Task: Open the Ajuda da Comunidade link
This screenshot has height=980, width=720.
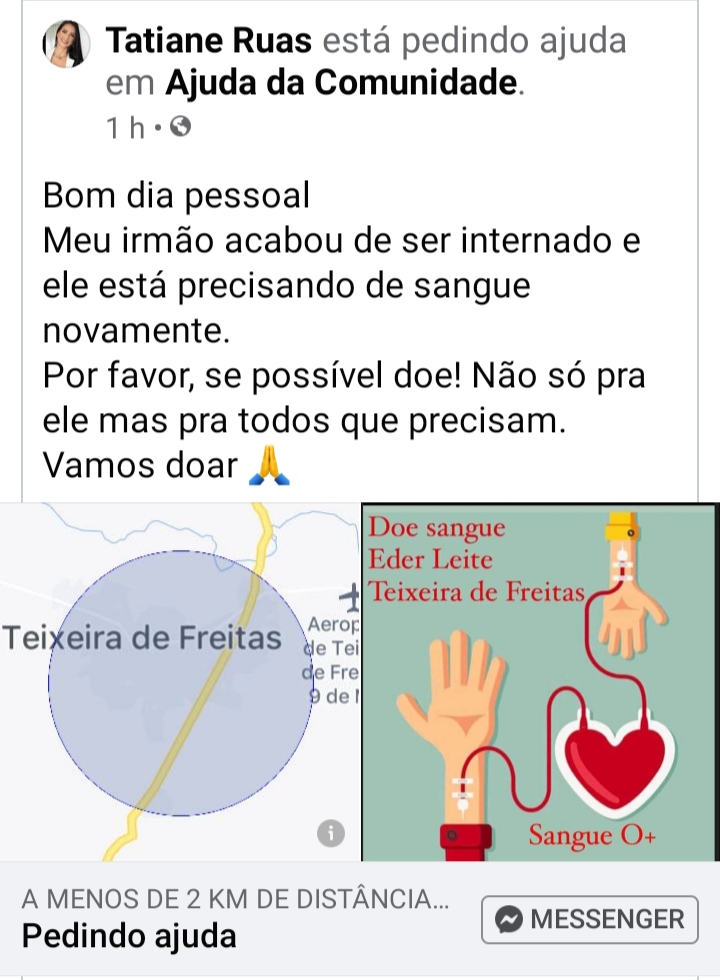Action: pyautogui.click(x=339, y=84)
